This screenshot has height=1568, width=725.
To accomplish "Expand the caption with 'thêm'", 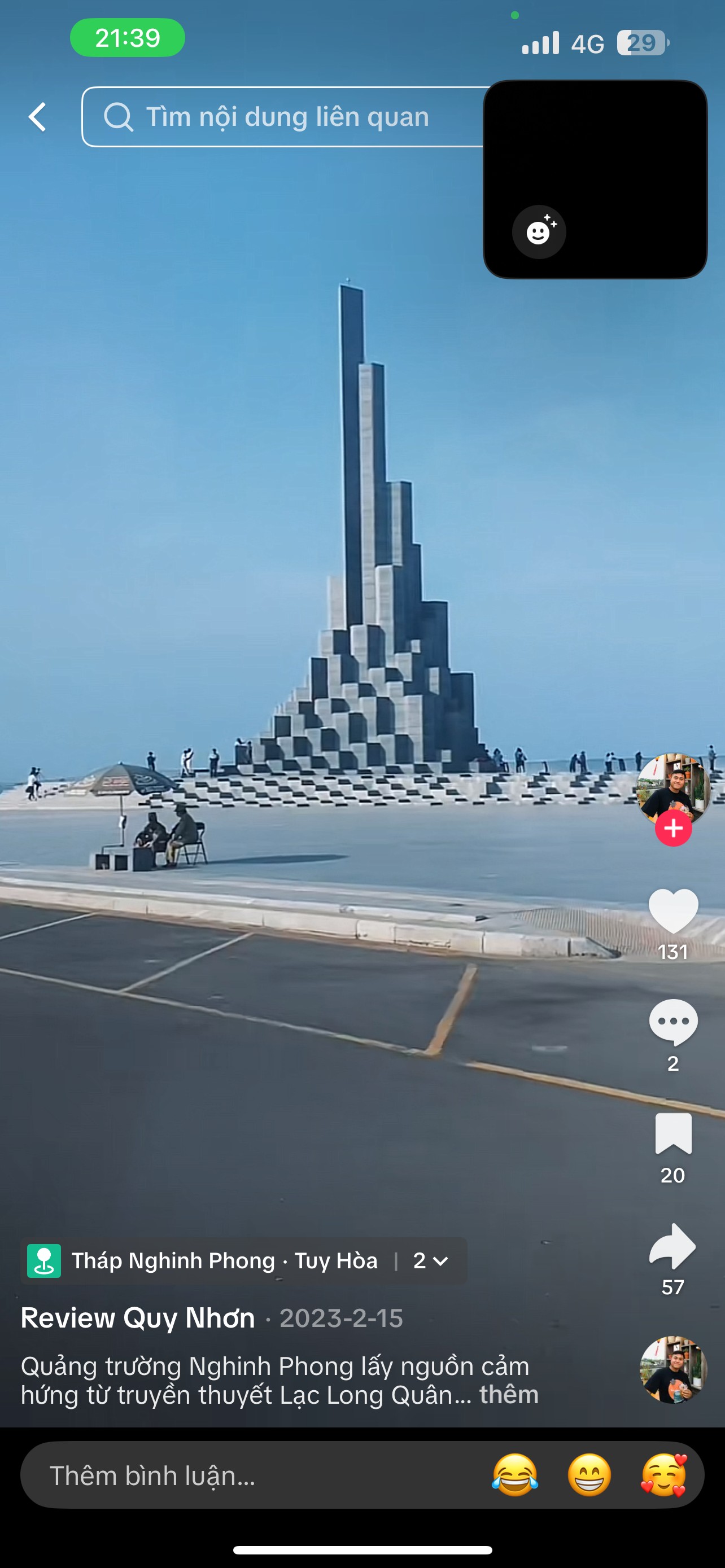I will (509, 1395).
